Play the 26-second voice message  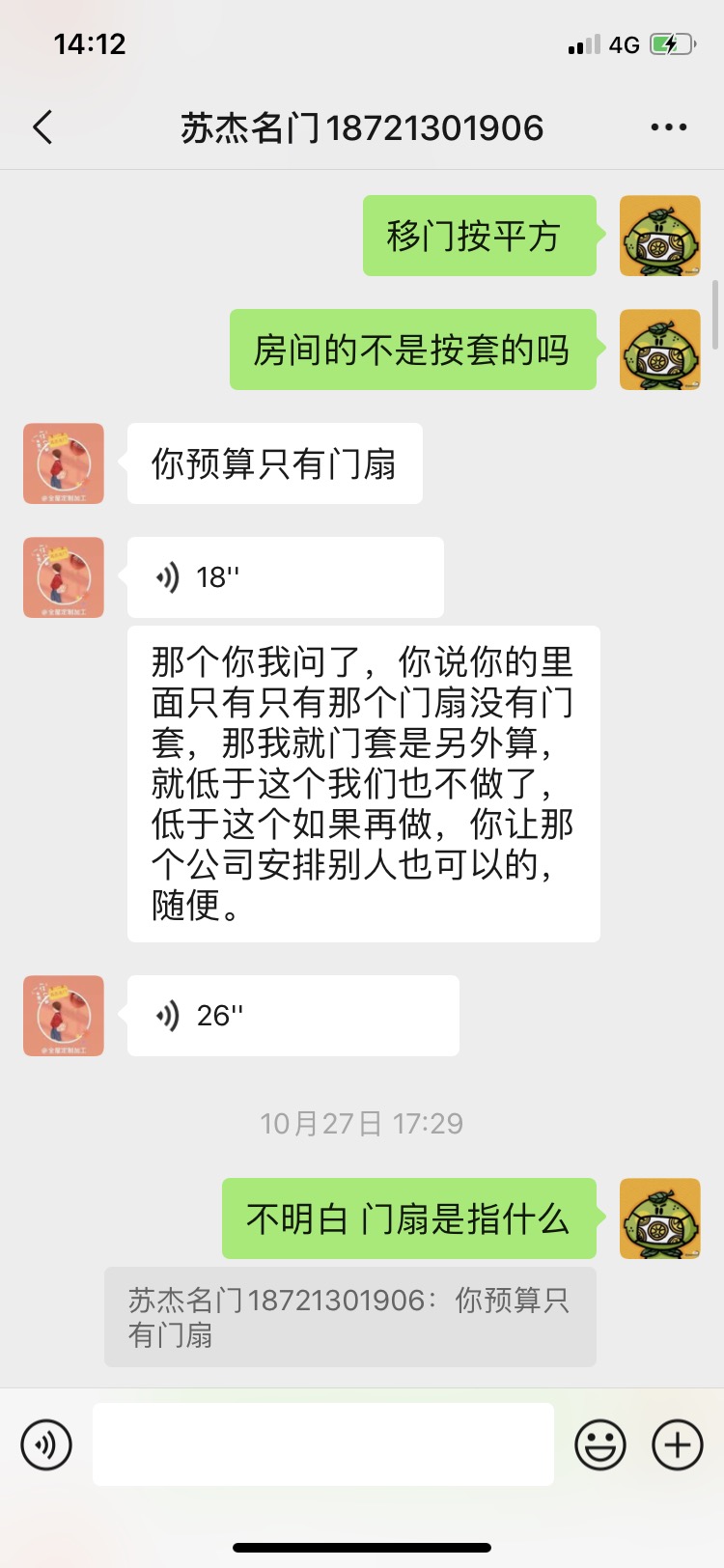pos(292,1016)
